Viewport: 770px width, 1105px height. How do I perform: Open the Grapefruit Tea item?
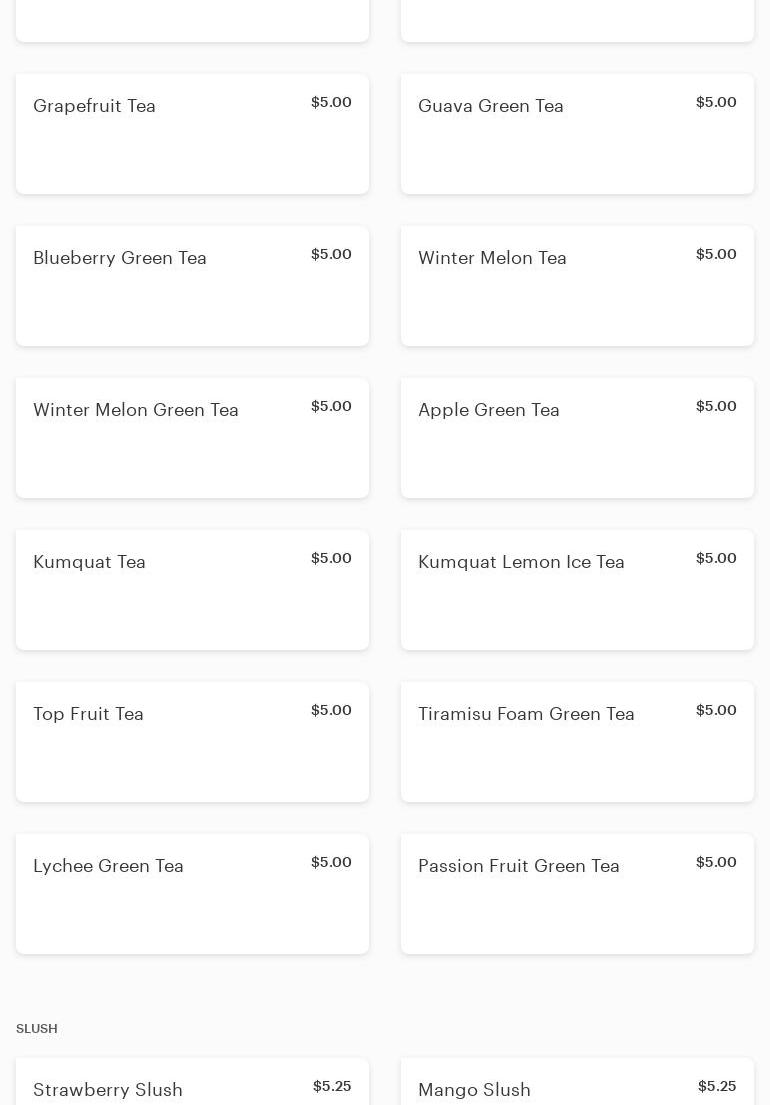pyautogui.click(x=192, y=134)
